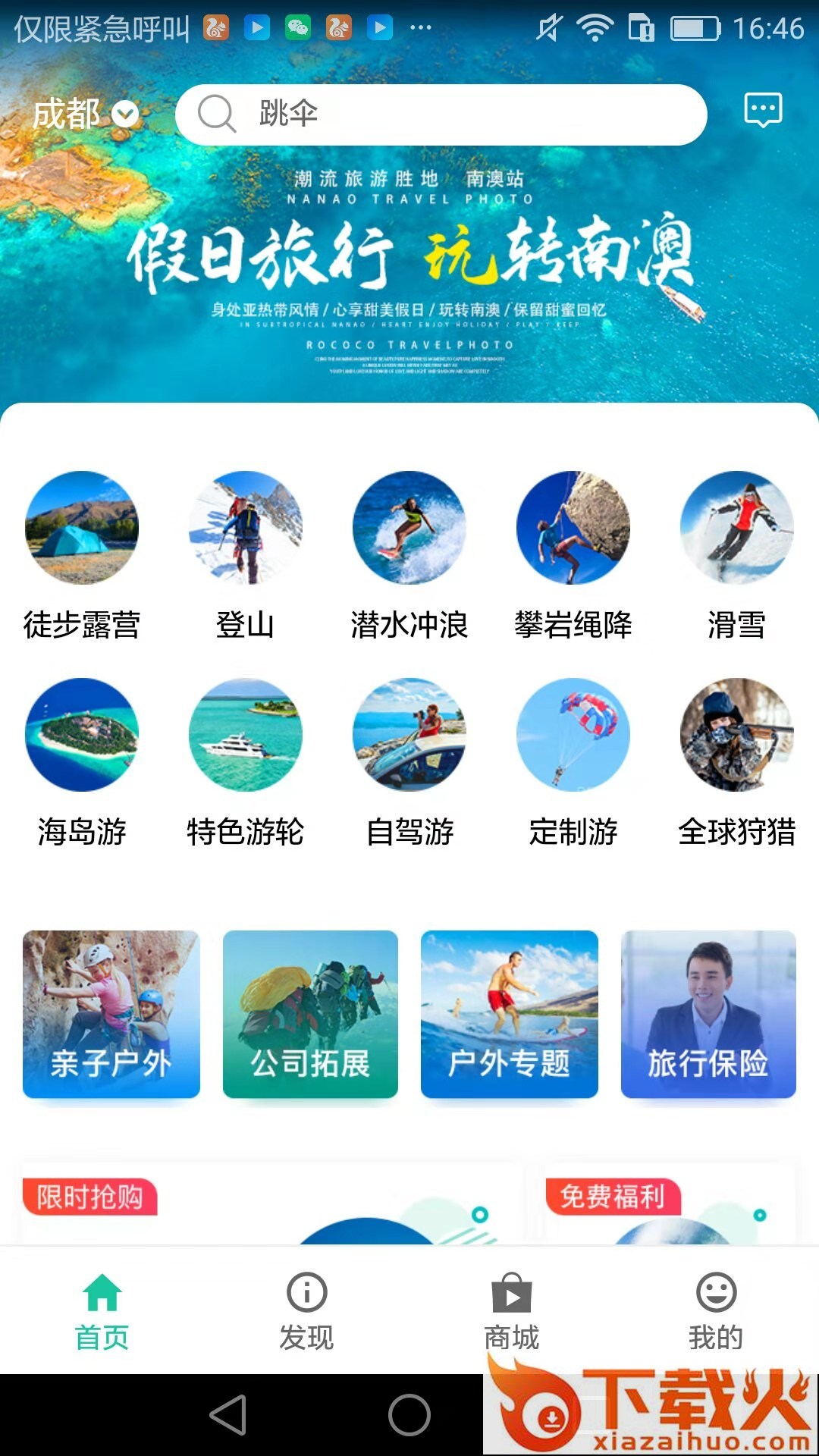
Task: Open the 自驾游 category
Action: point(409,762)
